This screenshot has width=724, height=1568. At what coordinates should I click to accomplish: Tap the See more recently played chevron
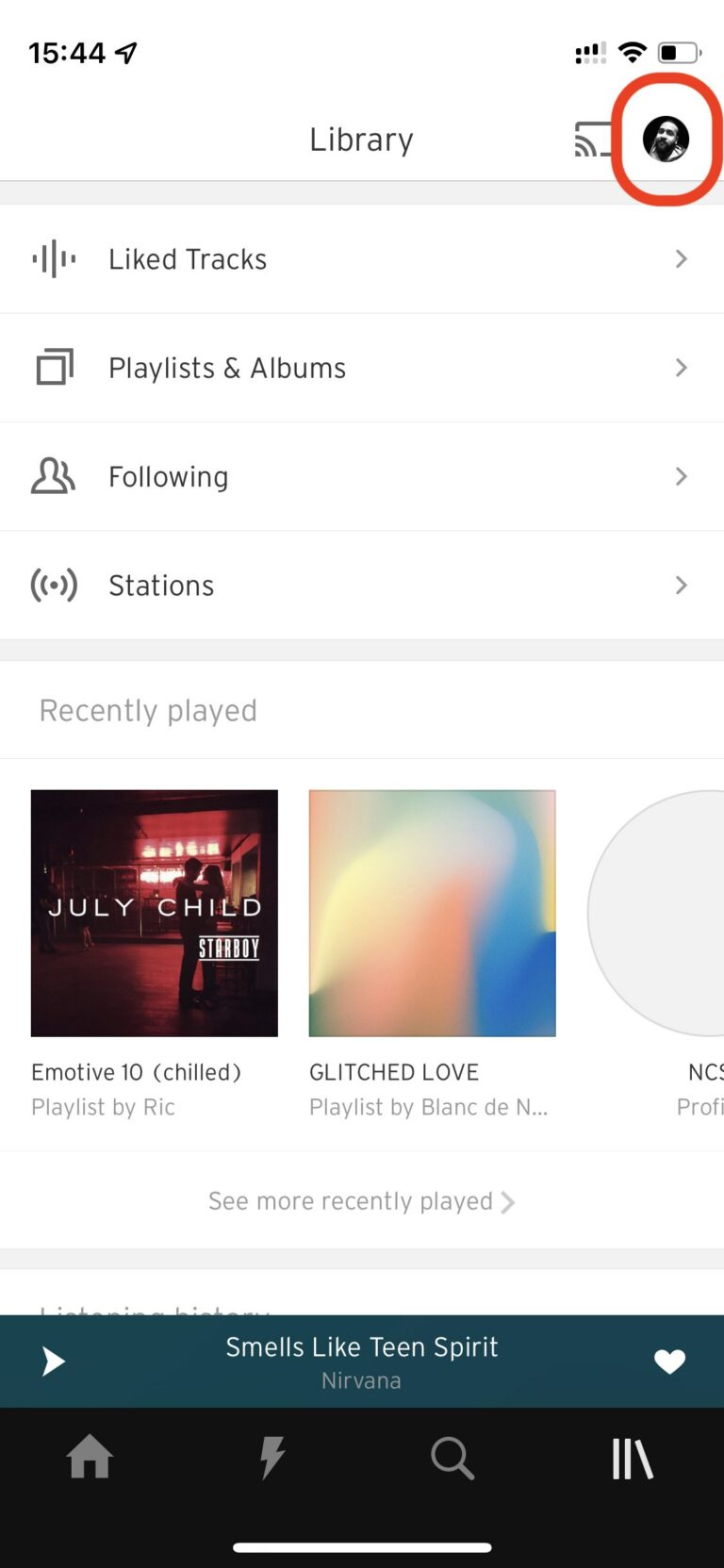point(509,1201)
